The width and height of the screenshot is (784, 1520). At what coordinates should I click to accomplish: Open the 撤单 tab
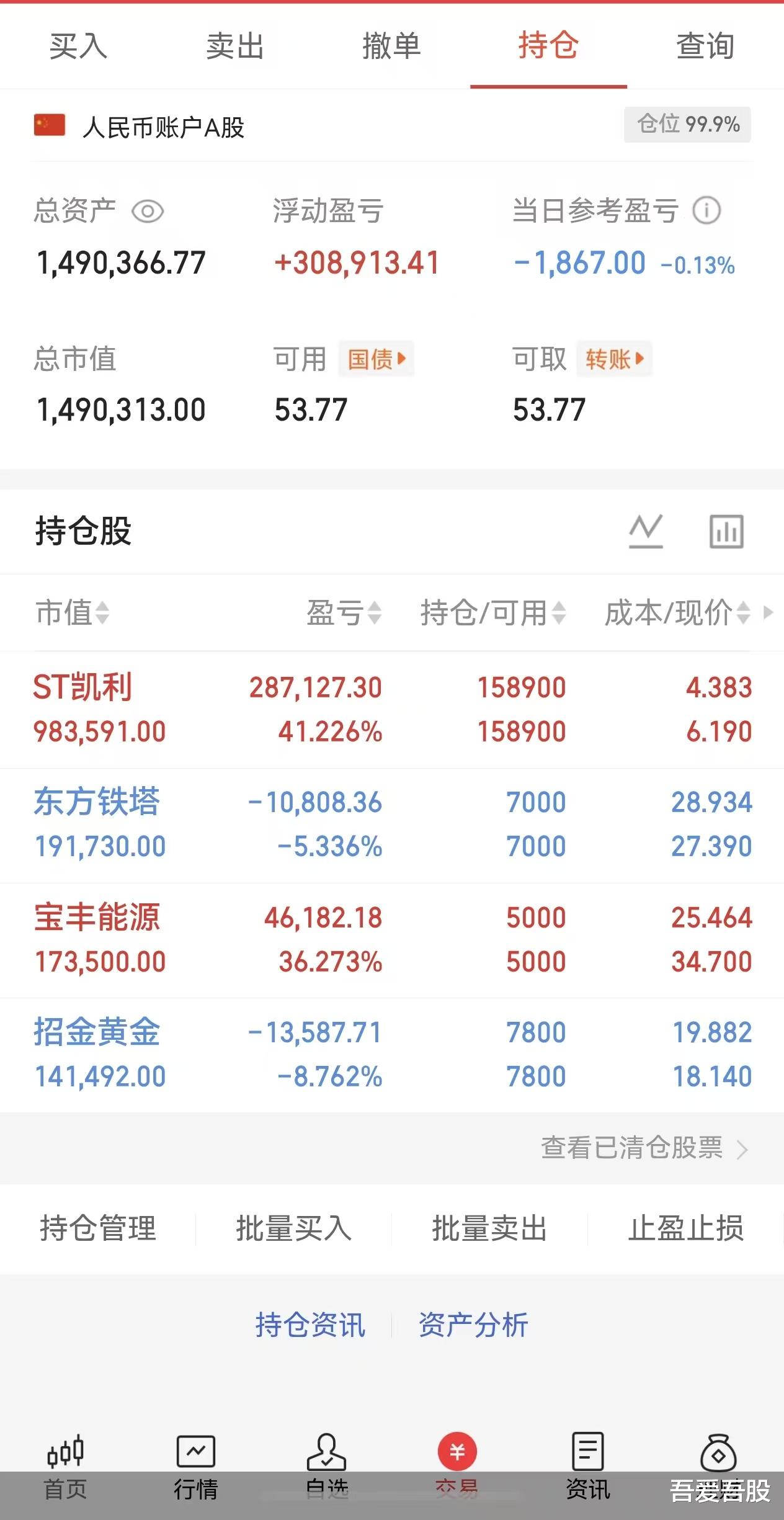[x=391, y=47]
